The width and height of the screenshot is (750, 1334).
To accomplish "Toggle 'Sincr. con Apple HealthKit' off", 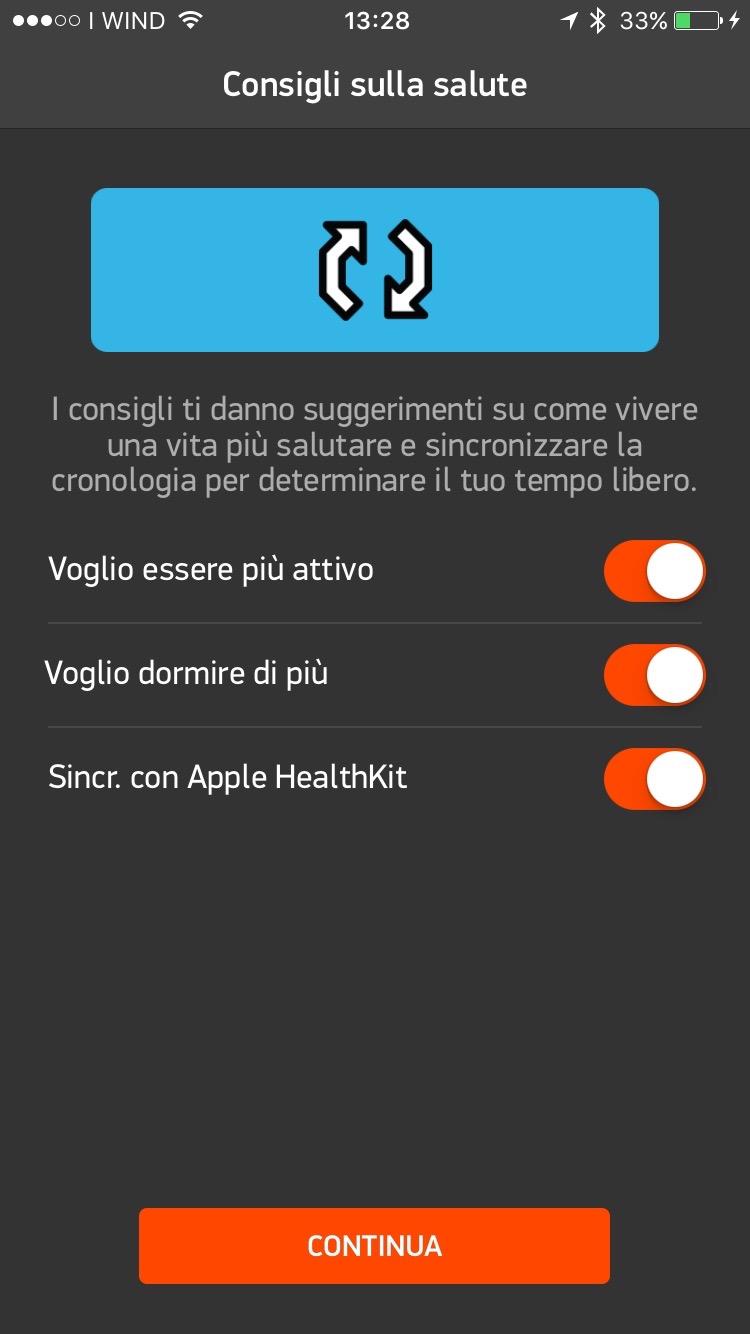I will (654, 779).
